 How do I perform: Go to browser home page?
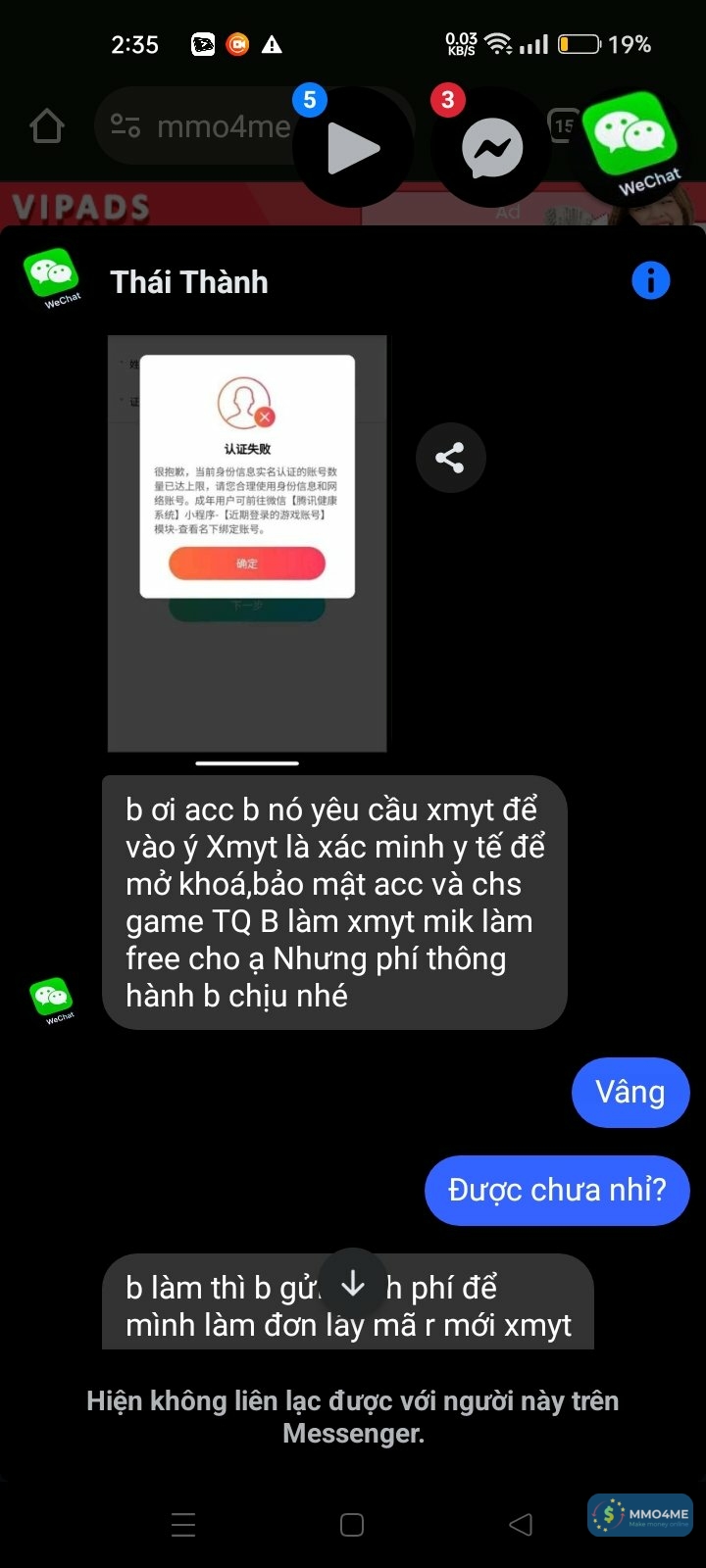coord(47,126)
